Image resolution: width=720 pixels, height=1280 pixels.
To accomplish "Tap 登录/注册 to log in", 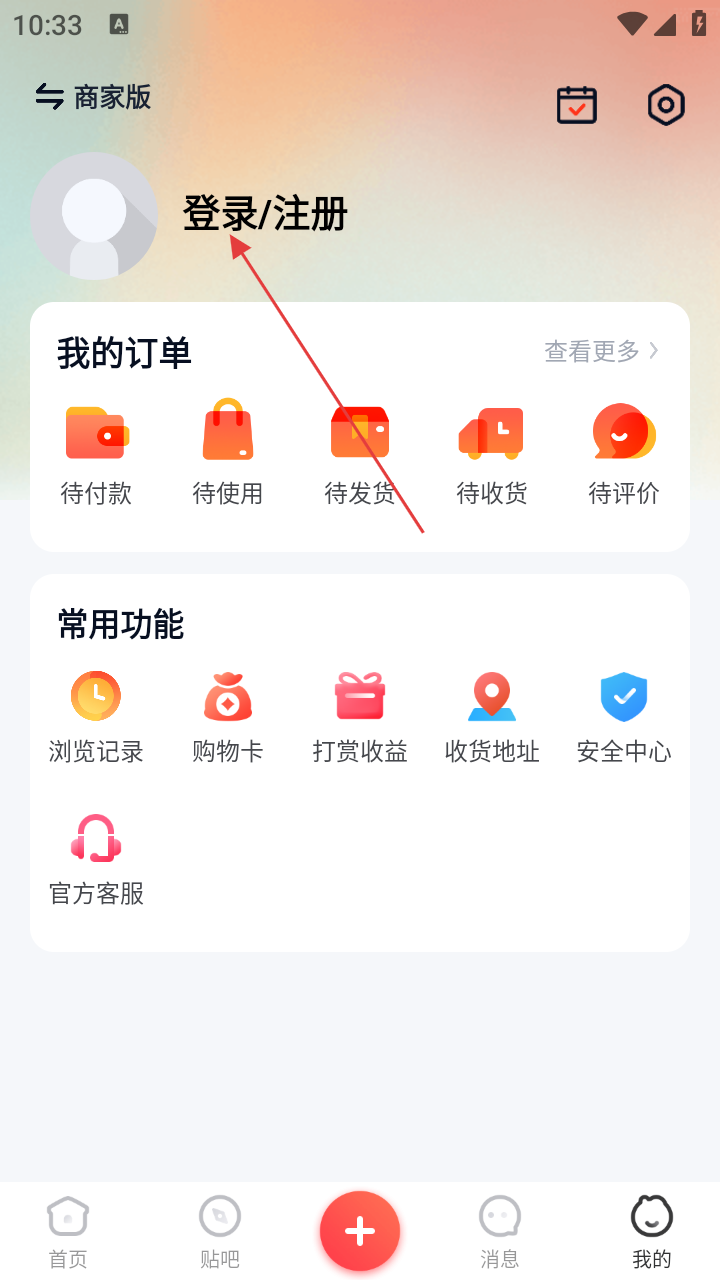I will tap(265, 214).
